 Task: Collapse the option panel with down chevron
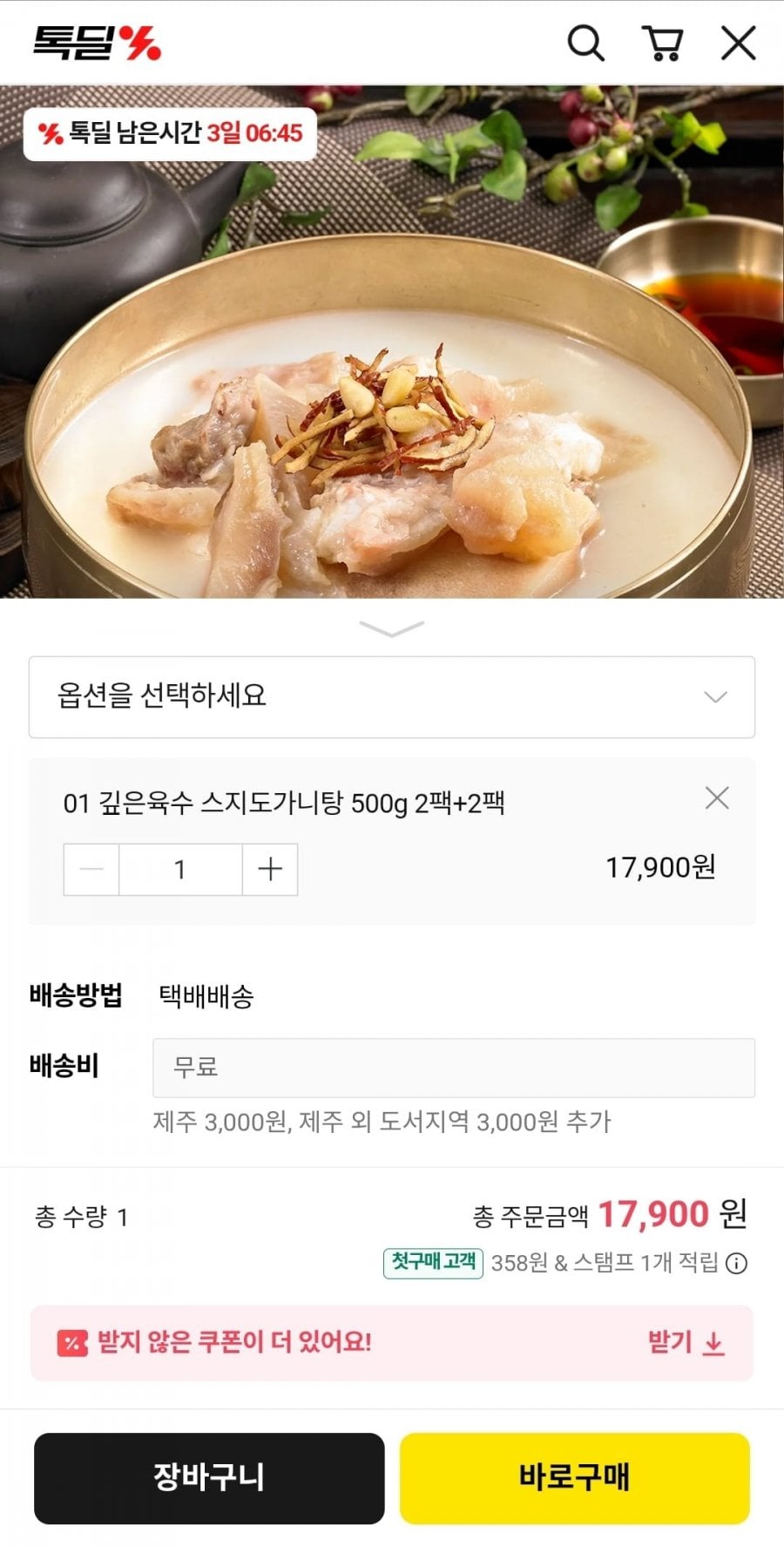[391, 628]
